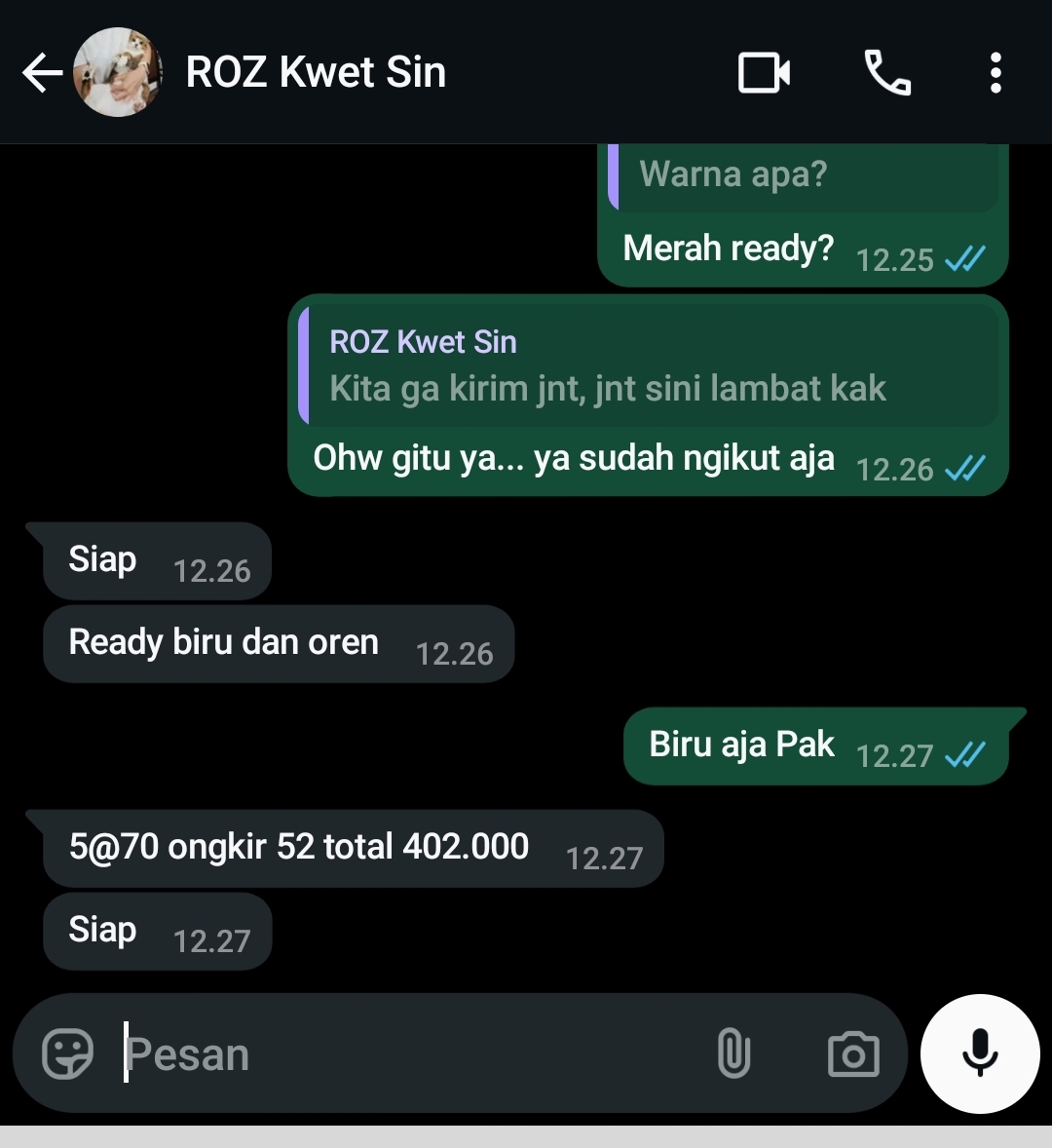
Task: Go back to the chat list
Action: point(41,73)
